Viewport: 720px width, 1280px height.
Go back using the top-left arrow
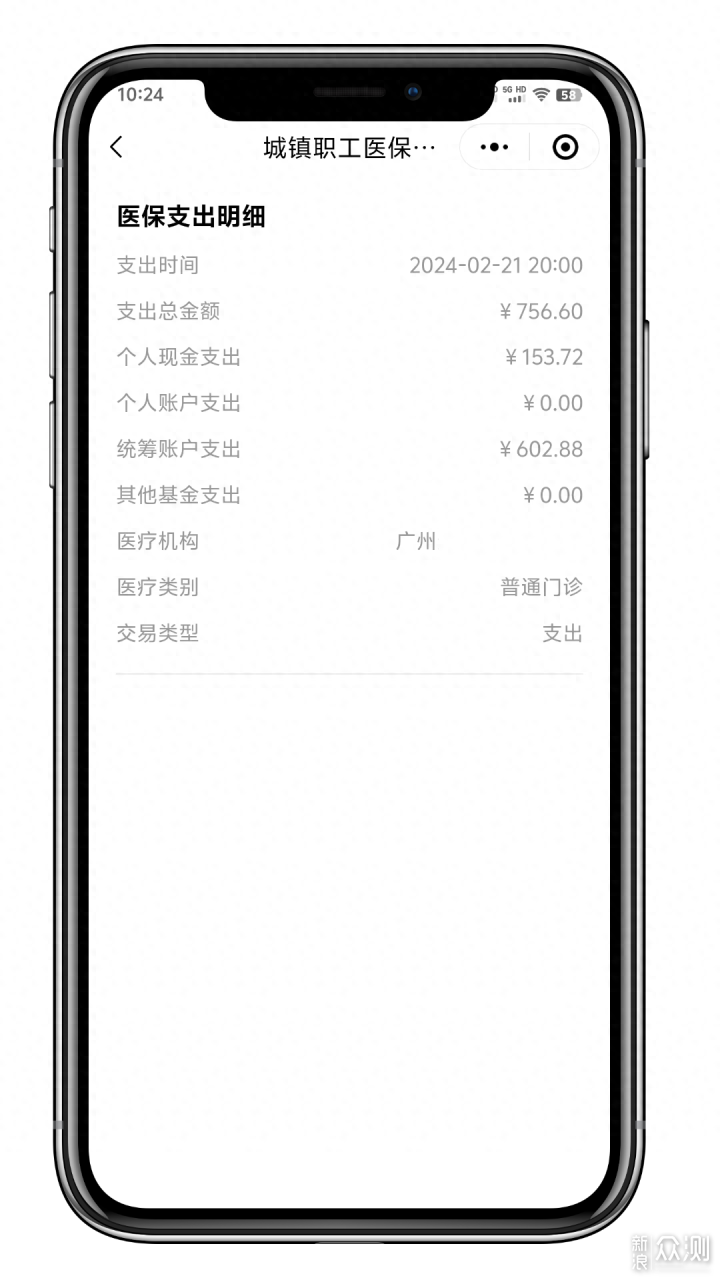pos(116,148)
